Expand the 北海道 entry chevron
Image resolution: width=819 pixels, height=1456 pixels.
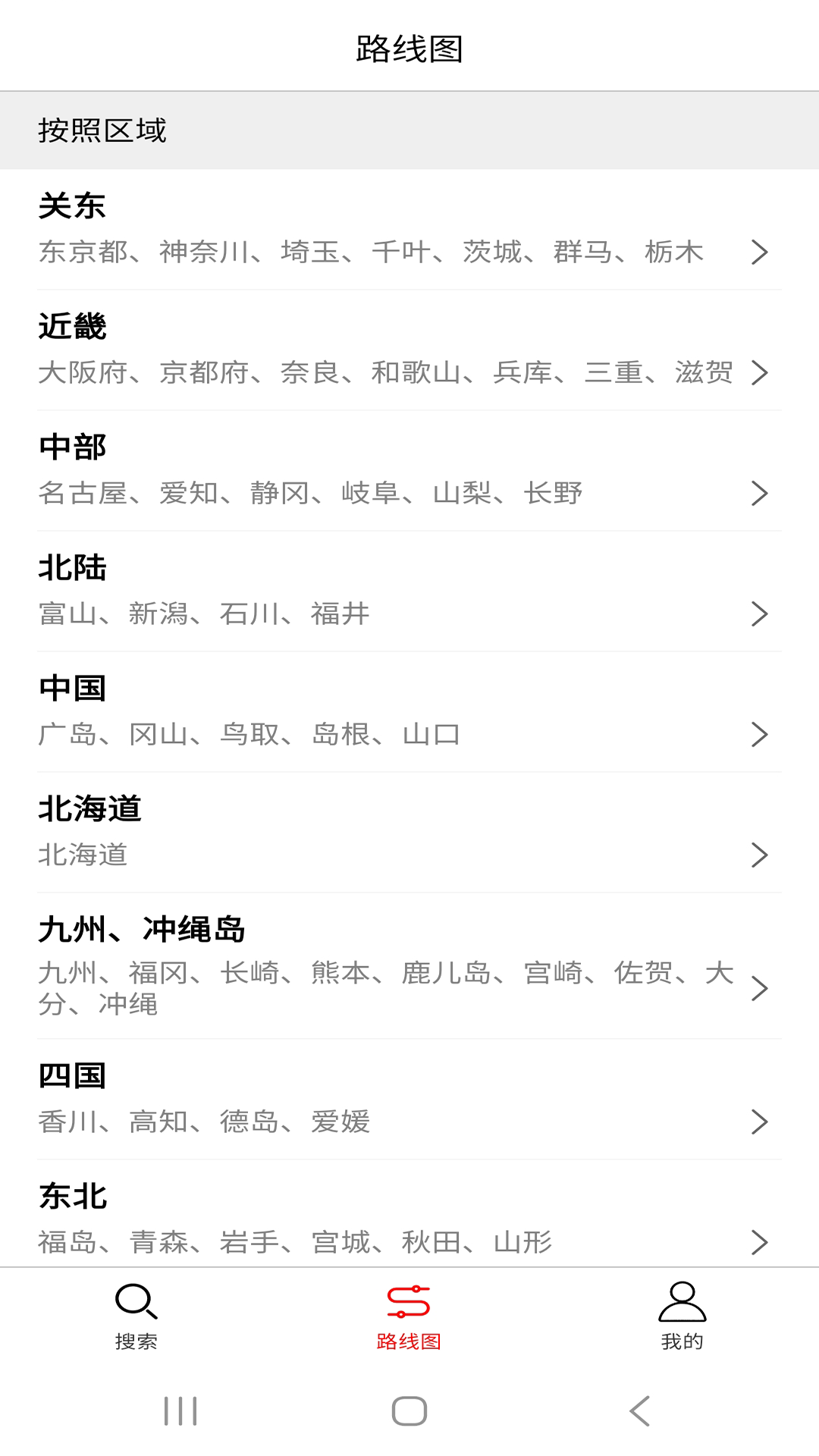[759, 855]
